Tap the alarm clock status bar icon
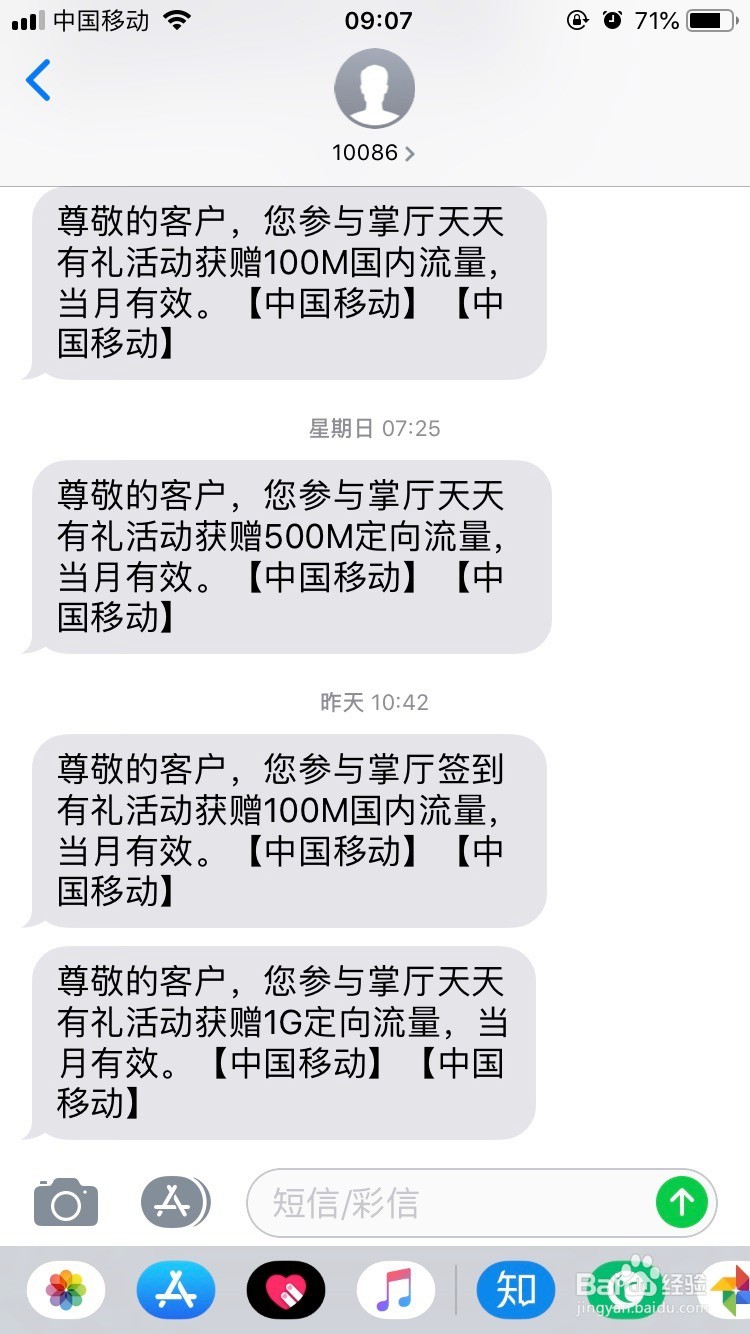Viewport: 750px width, 1334px height. (611, 19)
